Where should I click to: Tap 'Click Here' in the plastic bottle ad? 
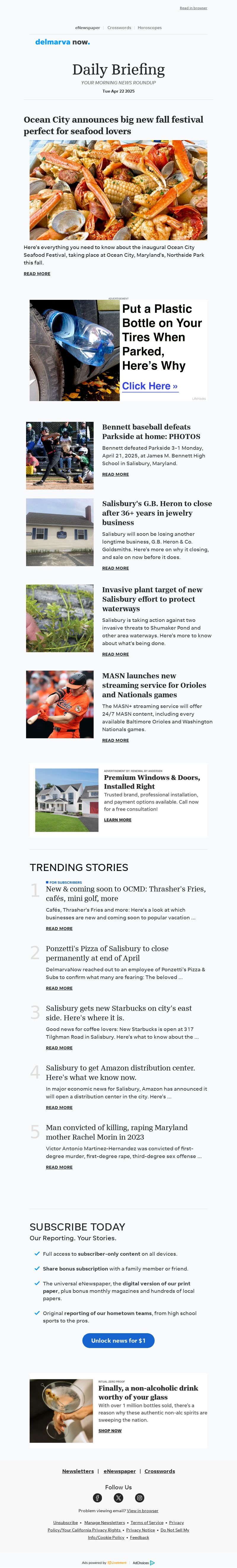150,386
